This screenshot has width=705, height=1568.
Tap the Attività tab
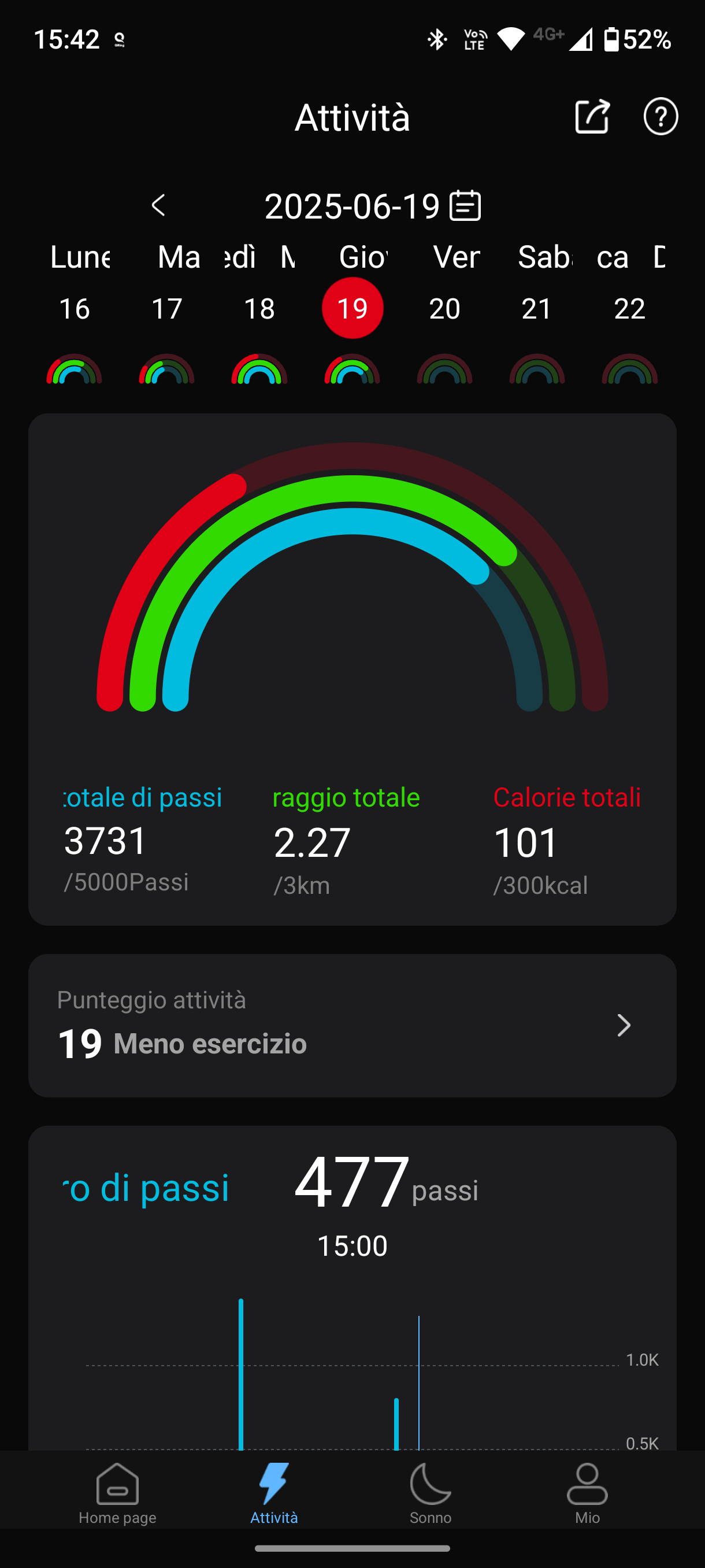click(x=274, y=1493)
